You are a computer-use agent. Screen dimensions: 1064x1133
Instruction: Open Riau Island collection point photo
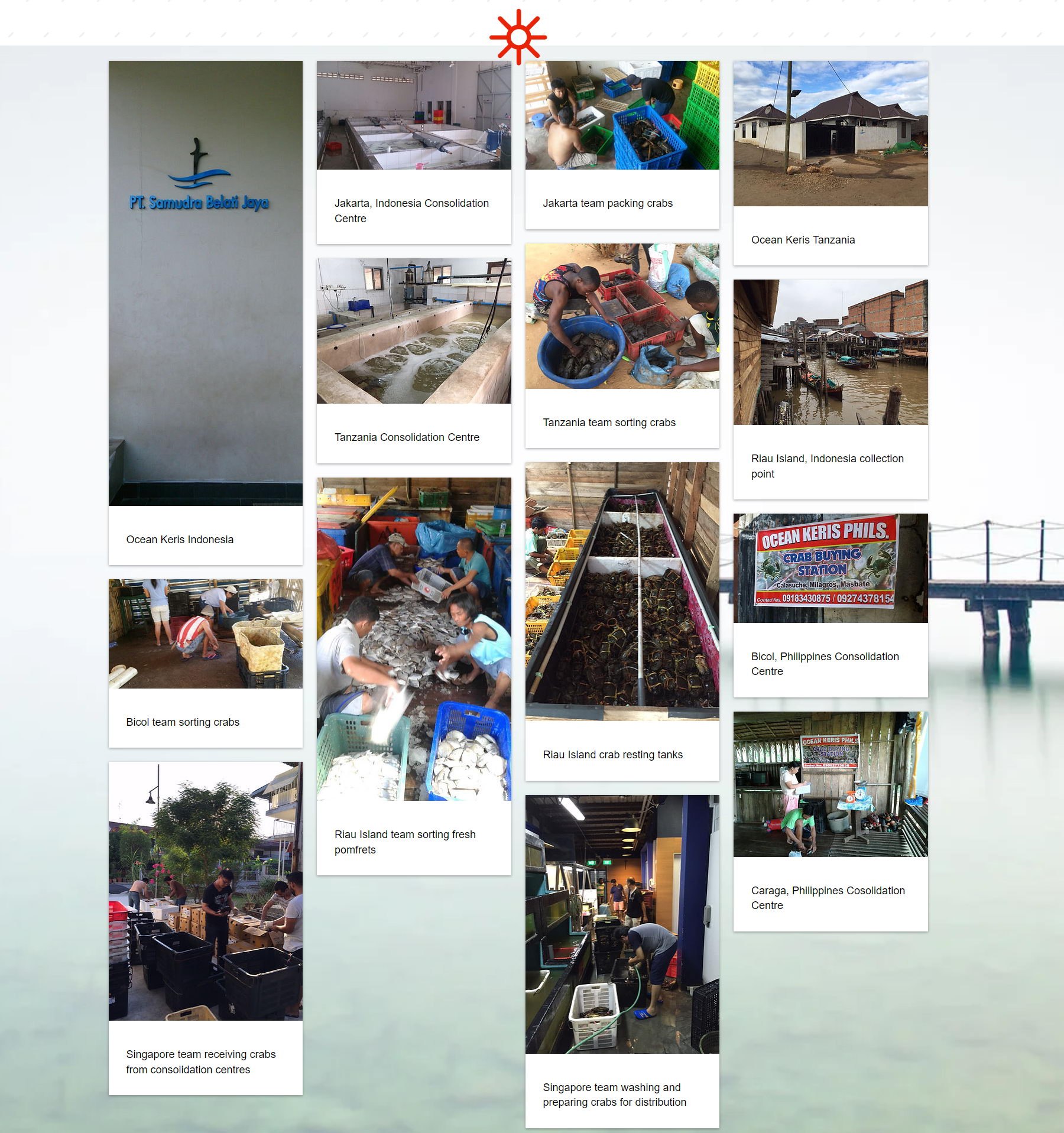tap(830, 352)
